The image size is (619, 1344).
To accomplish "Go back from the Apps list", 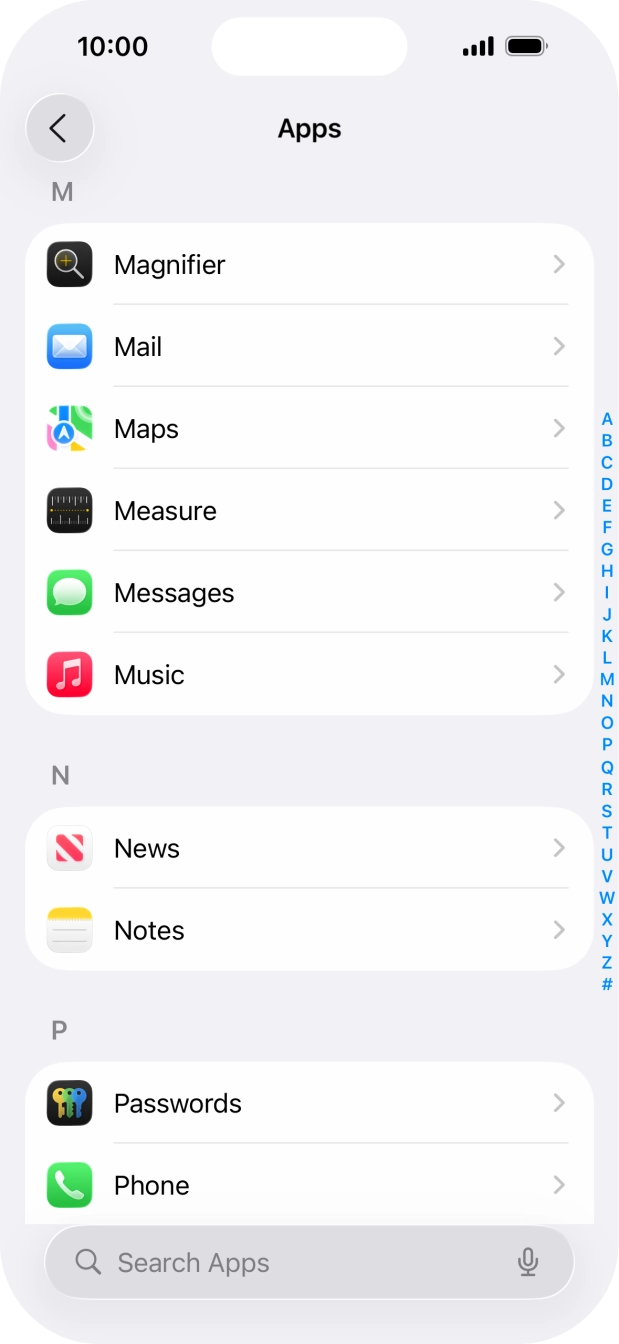I will pyautogui.click(x=59, y=128).
